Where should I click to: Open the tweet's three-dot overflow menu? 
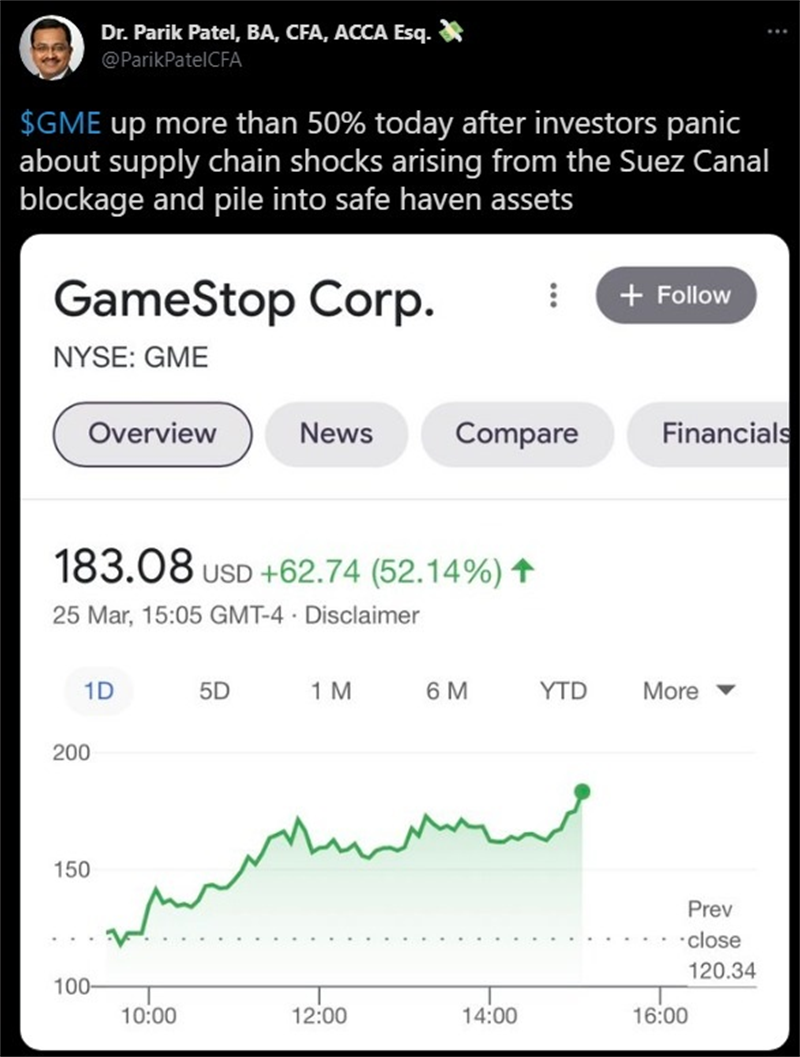click(x=775, y=31)
